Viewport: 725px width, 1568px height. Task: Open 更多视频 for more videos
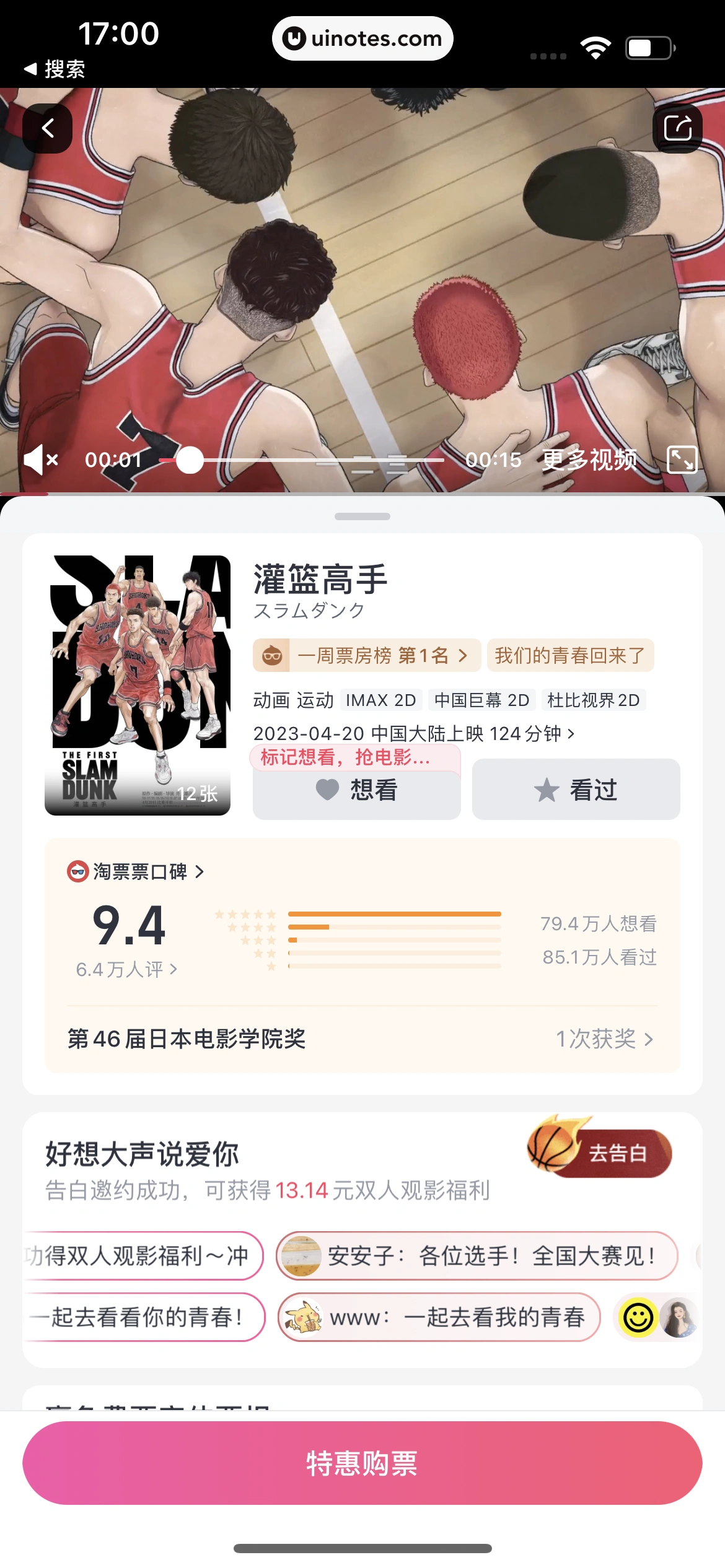click(x=589, y=460)
